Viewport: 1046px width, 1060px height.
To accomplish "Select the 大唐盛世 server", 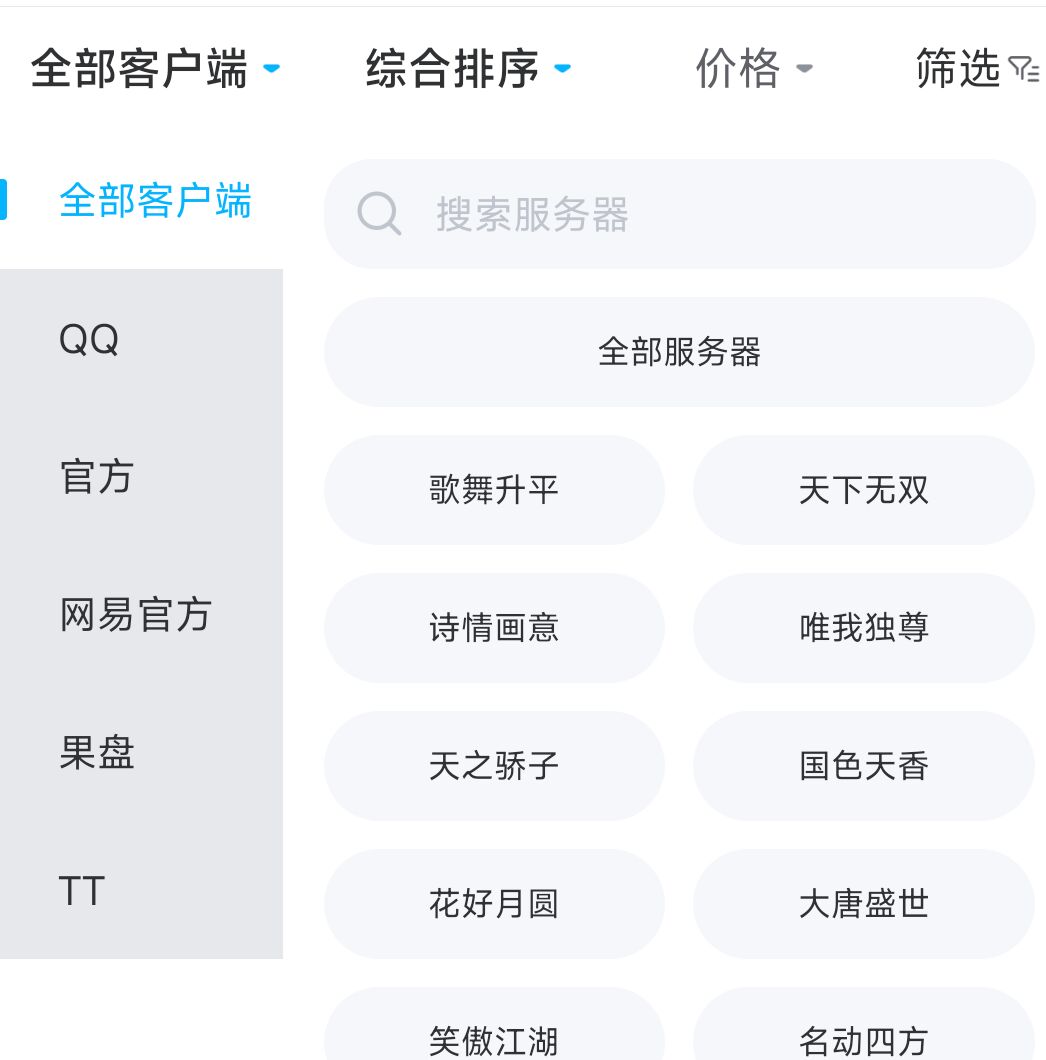I will point(864,904).
